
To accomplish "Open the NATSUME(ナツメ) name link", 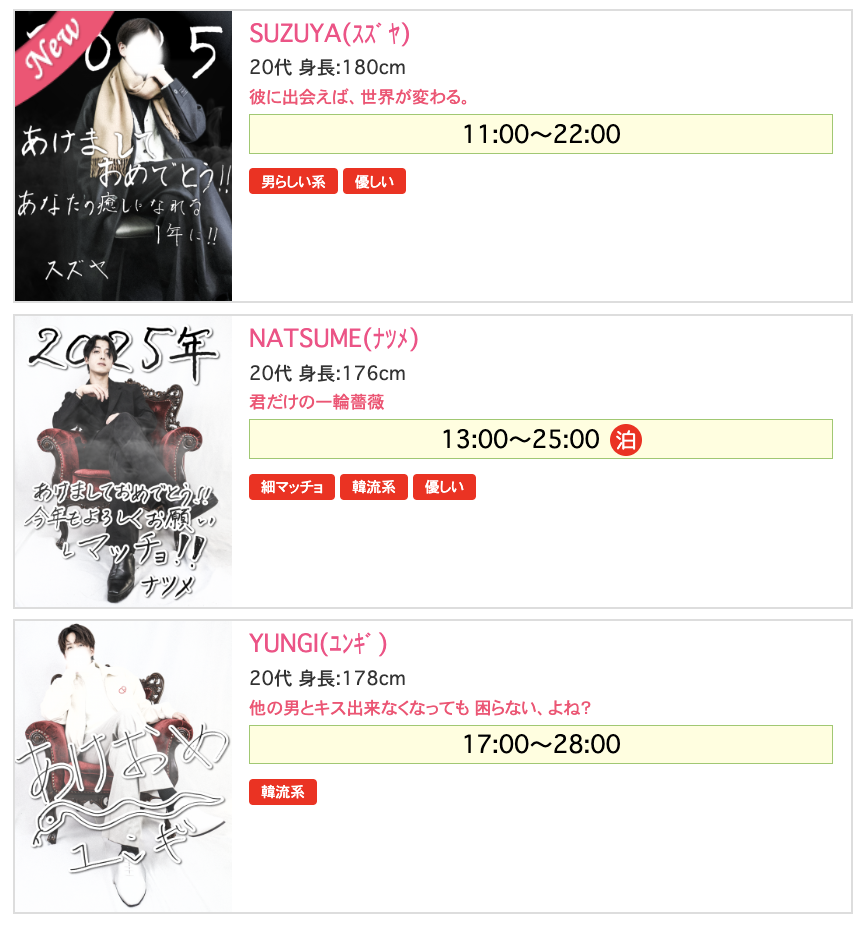I will point(333,339).
